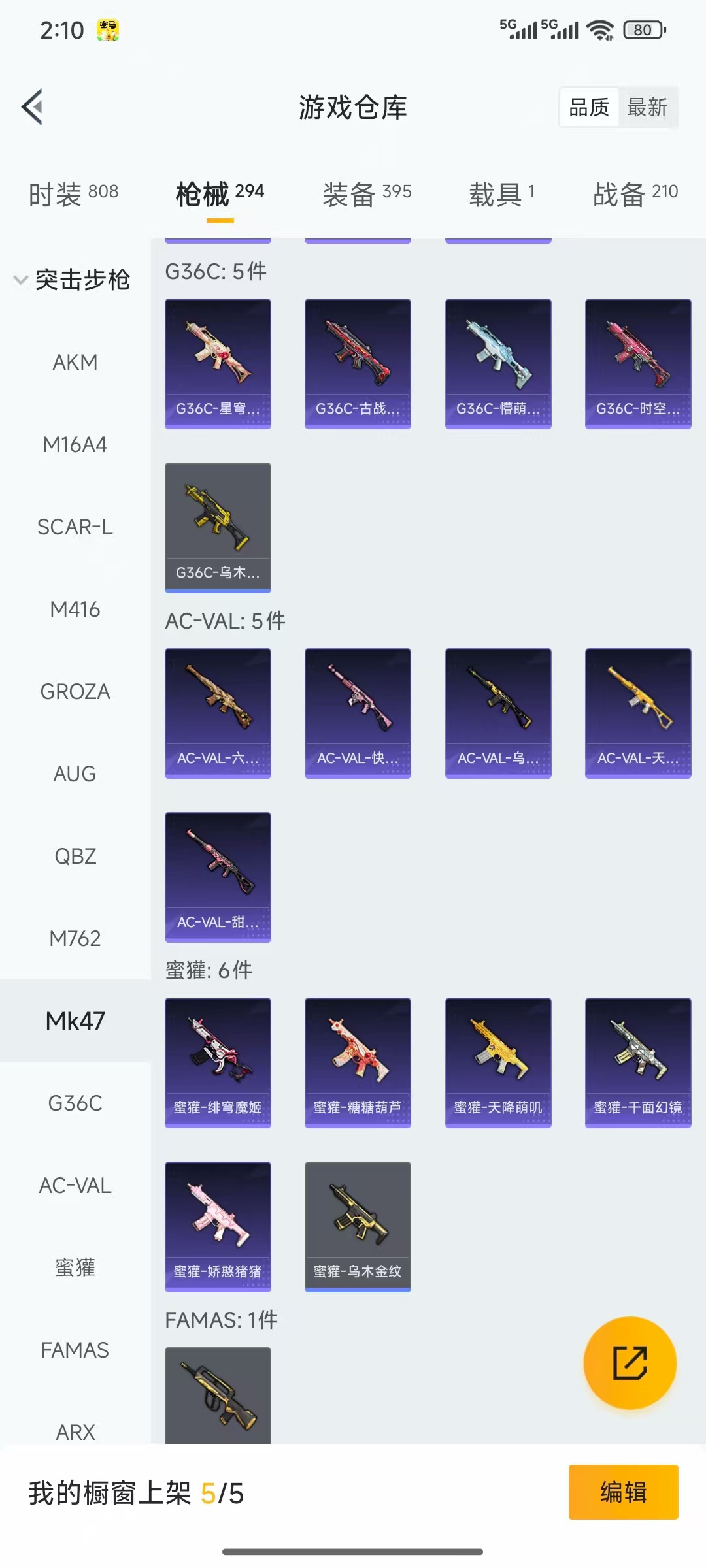Tap the 编辑 button
Screen dimensions: 706x1568
pyautogui.click(x=623, y=1492)
